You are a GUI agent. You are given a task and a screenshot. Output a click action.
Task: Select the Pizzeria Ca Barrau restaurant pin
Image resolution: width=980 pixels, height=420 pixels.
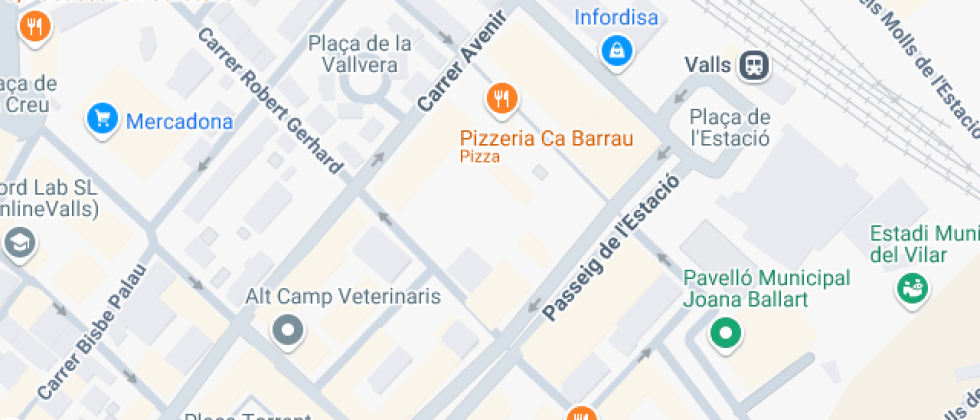[x=501, y=98]
